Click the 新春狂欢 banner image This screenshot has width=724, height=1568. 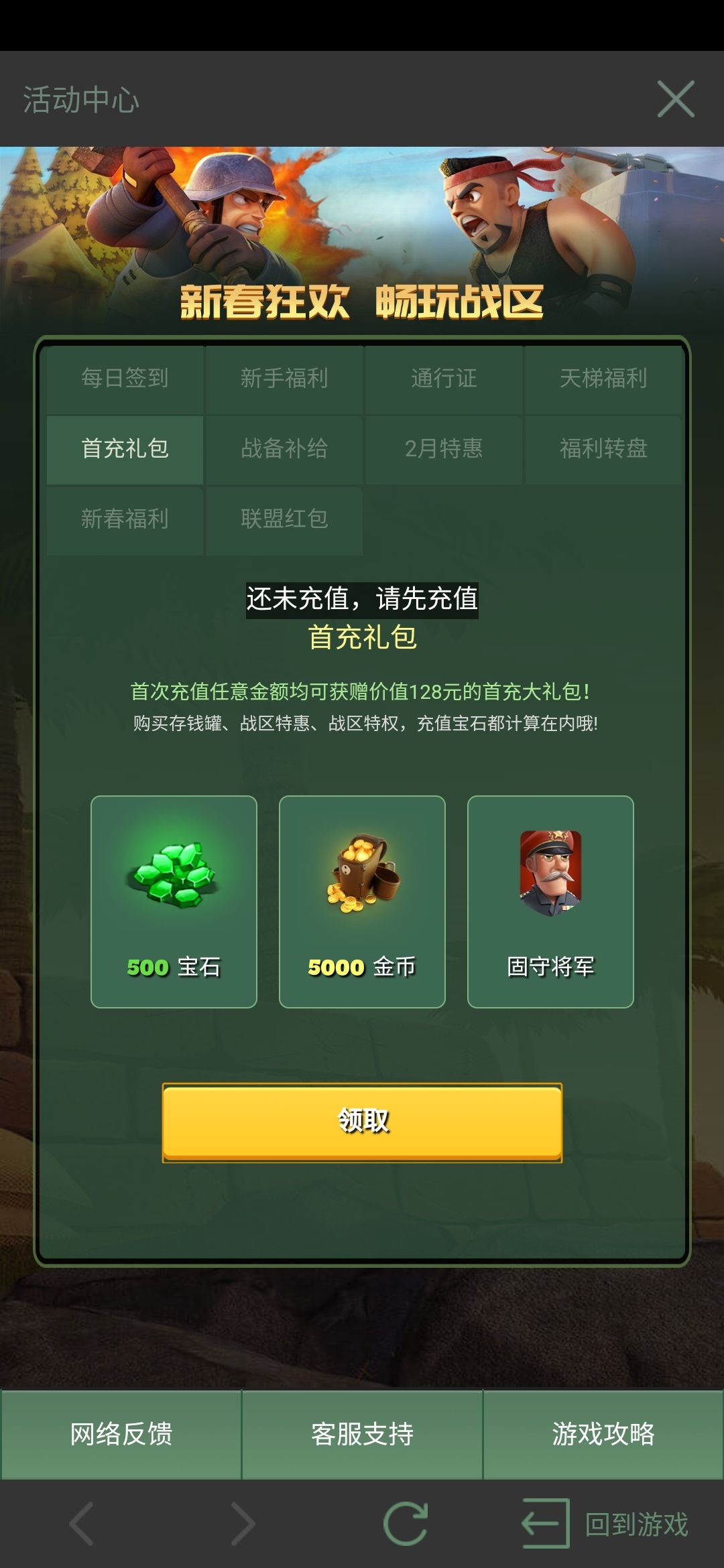tap(362, 235)
